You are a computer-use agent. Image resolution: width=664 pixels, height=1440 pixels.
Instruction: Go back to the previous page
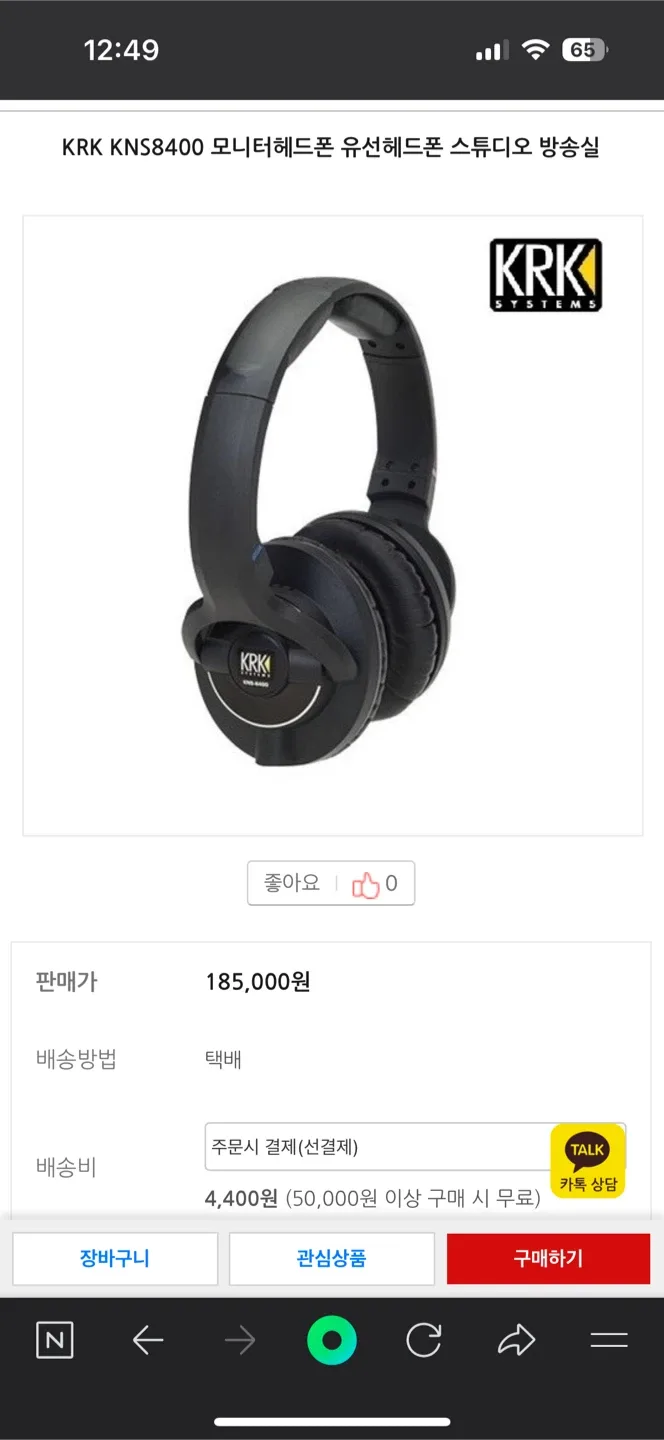click(148, 1341)
